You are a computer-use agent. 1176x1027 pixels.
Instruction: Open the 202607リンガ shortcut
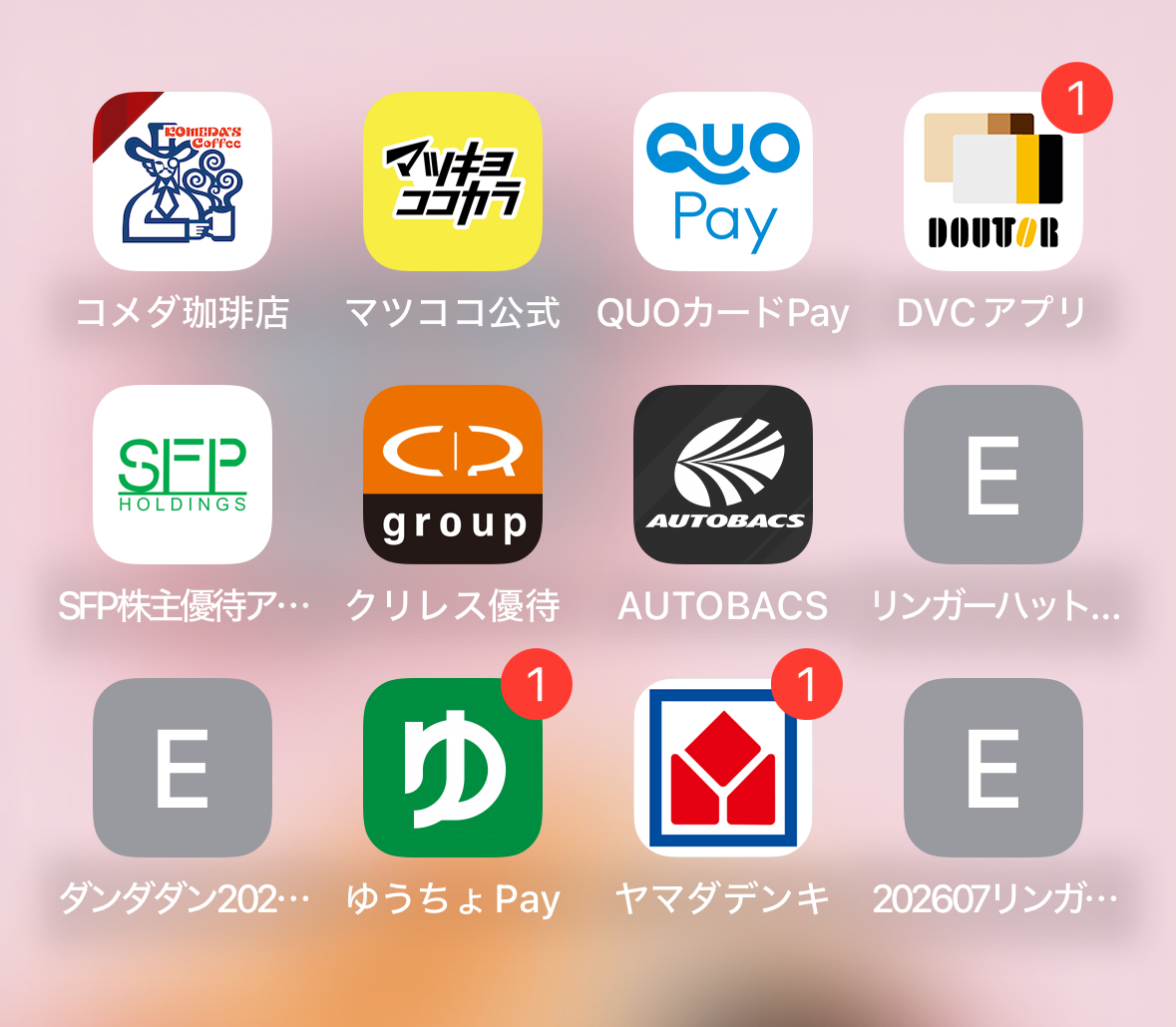(993, 768)
